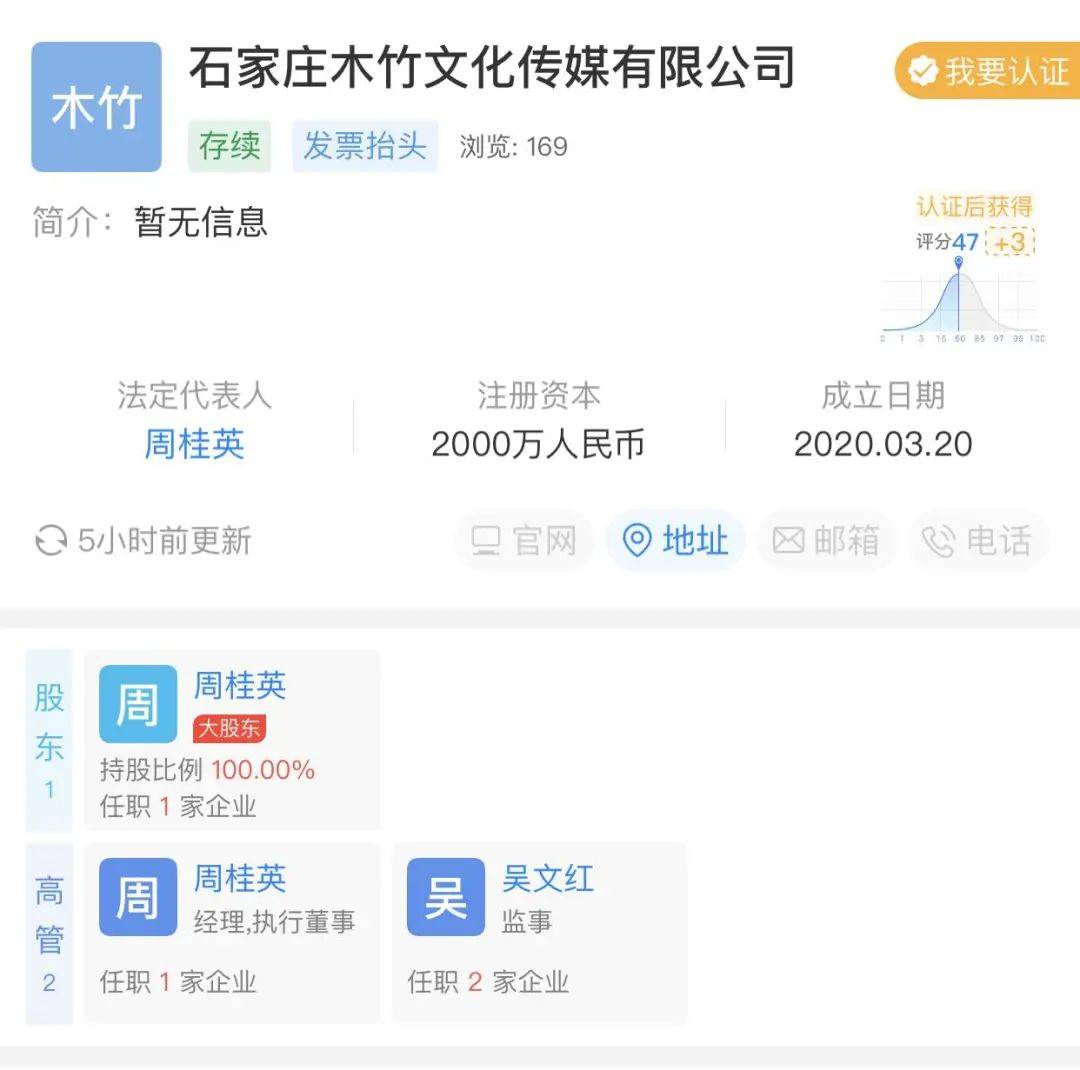Open the 官网 official website button
The width and height of the screenshot is (1080, 1070).
pos(524,541)
